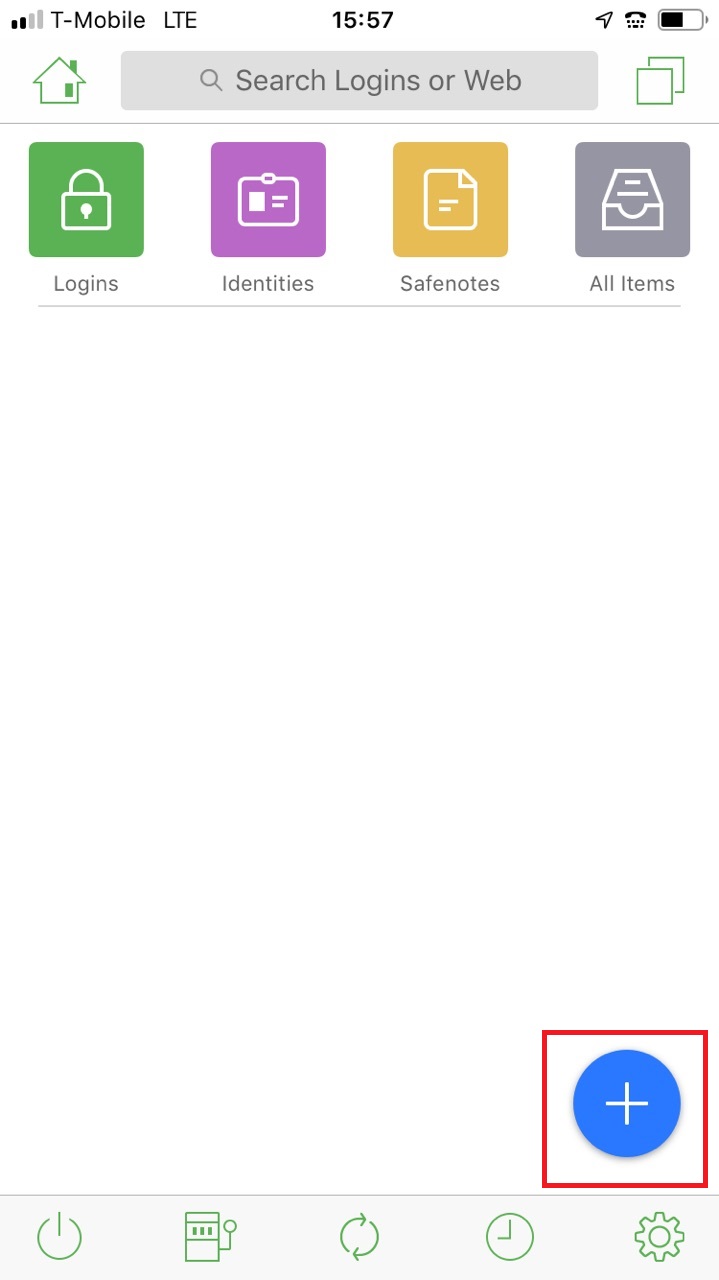The width and height of the screenshot is (719, 1280).
Task: Tap the sync arrows icon
Action: pyautogui.click(x=359, y=1238)
